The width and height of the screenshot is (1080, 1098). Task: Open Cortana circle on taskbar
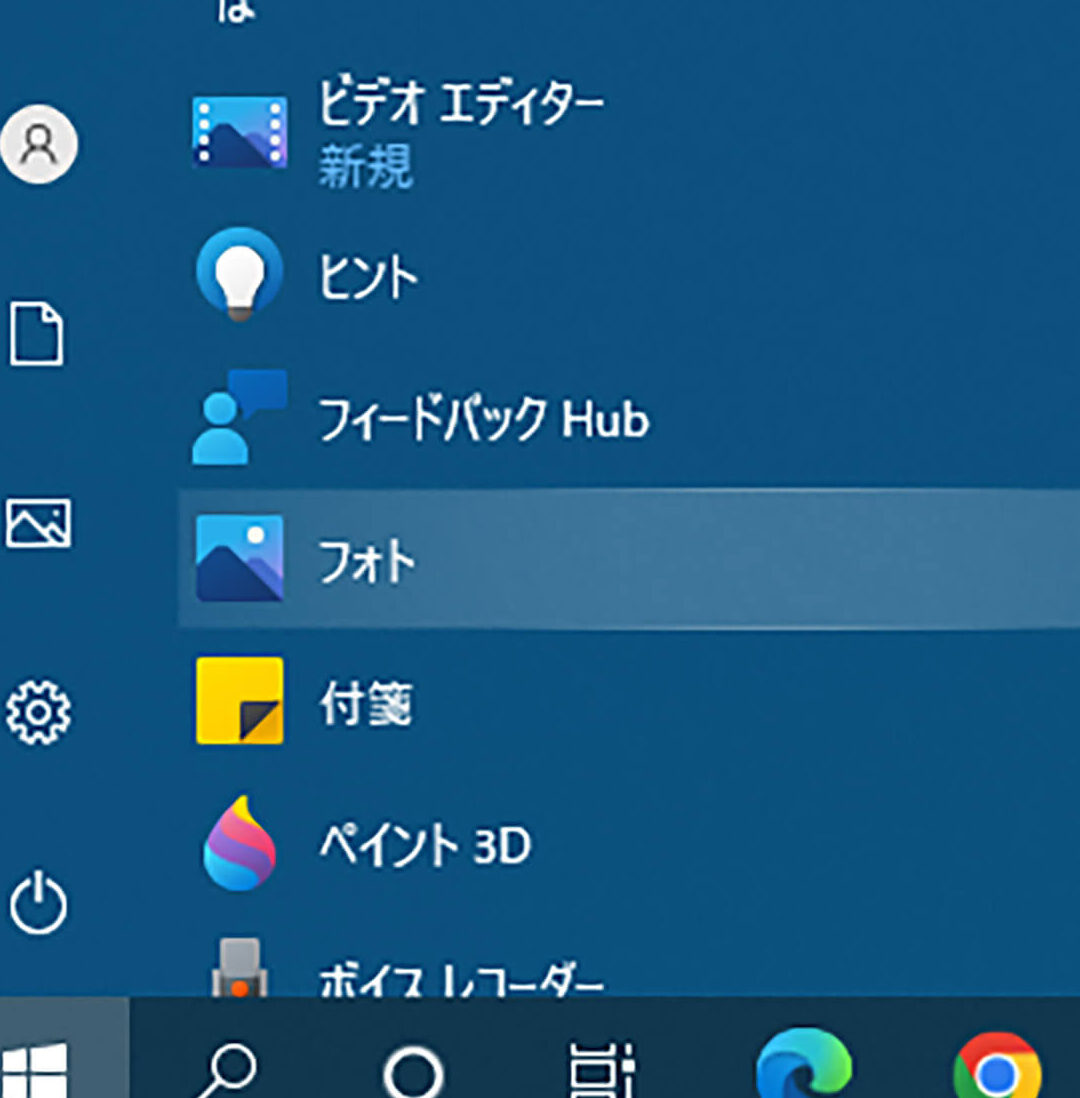413,1070
